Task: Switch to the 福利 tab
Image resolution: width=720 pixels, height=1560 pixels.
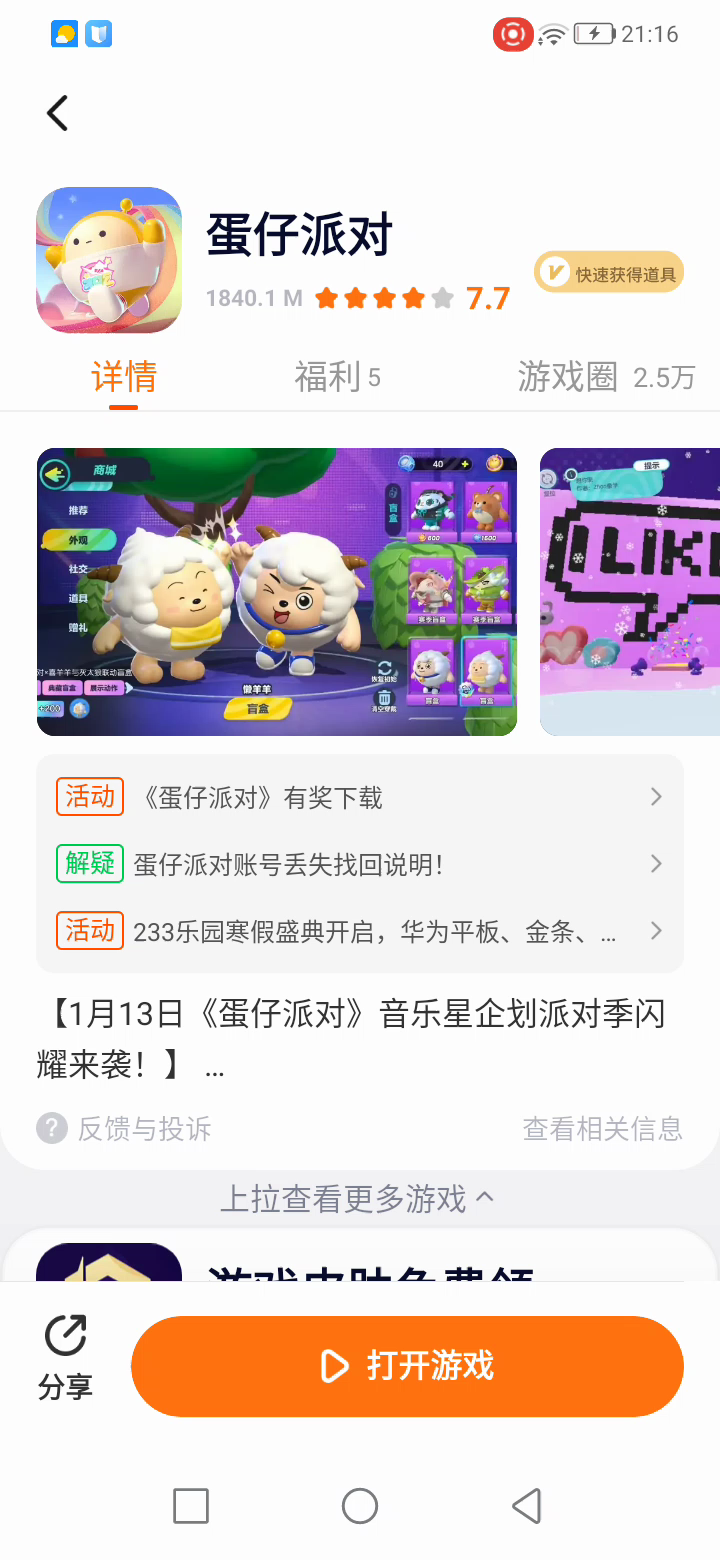Action: tap(337, 377)
